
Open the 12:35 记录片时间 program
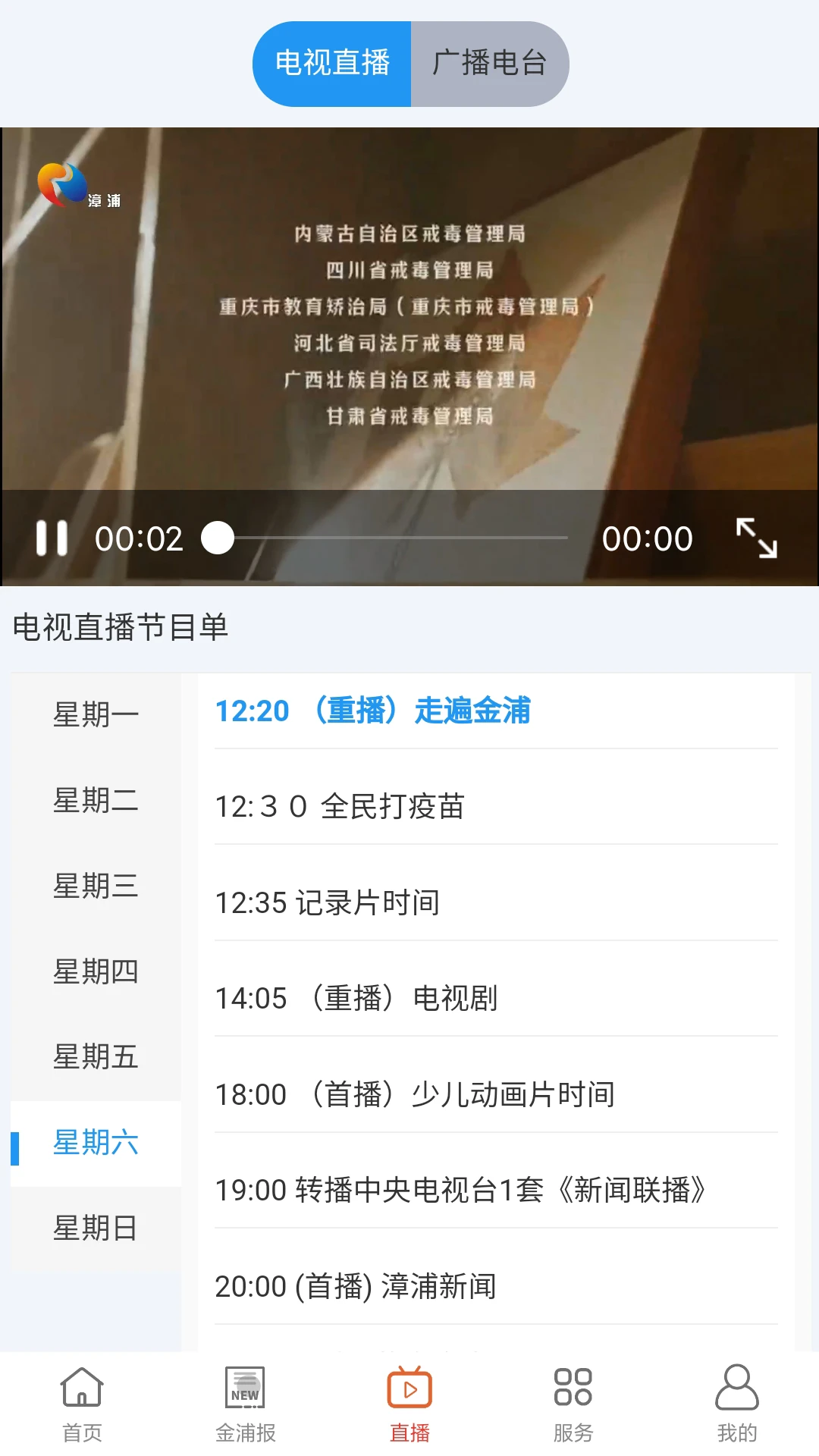[496, 903]
